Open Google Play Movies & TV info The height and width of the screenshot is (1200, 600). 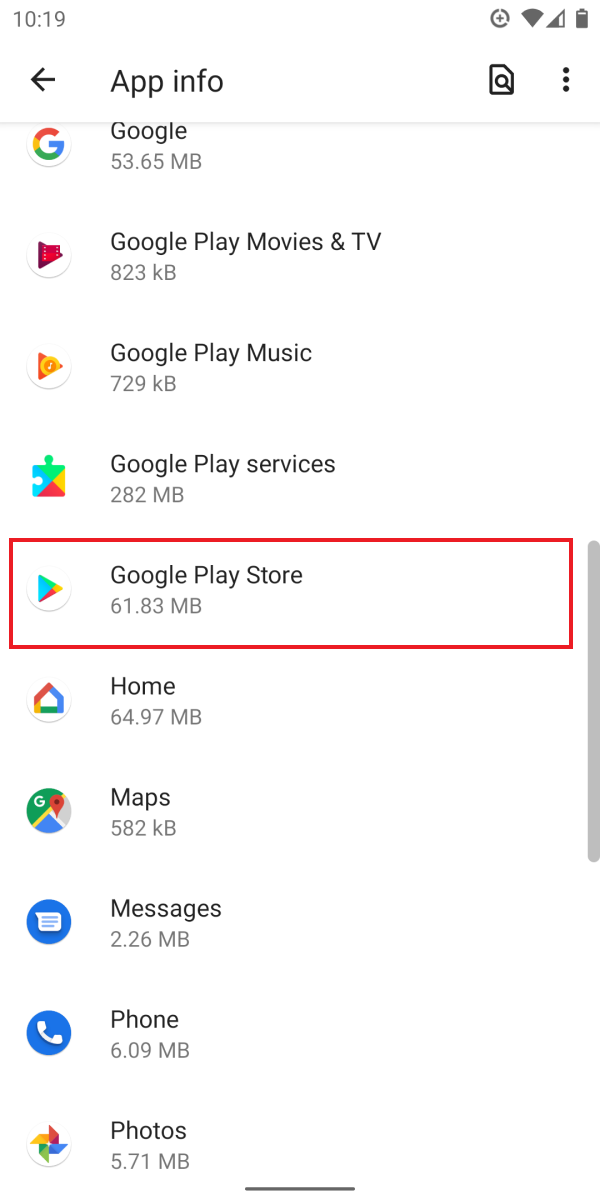point(290,256)
